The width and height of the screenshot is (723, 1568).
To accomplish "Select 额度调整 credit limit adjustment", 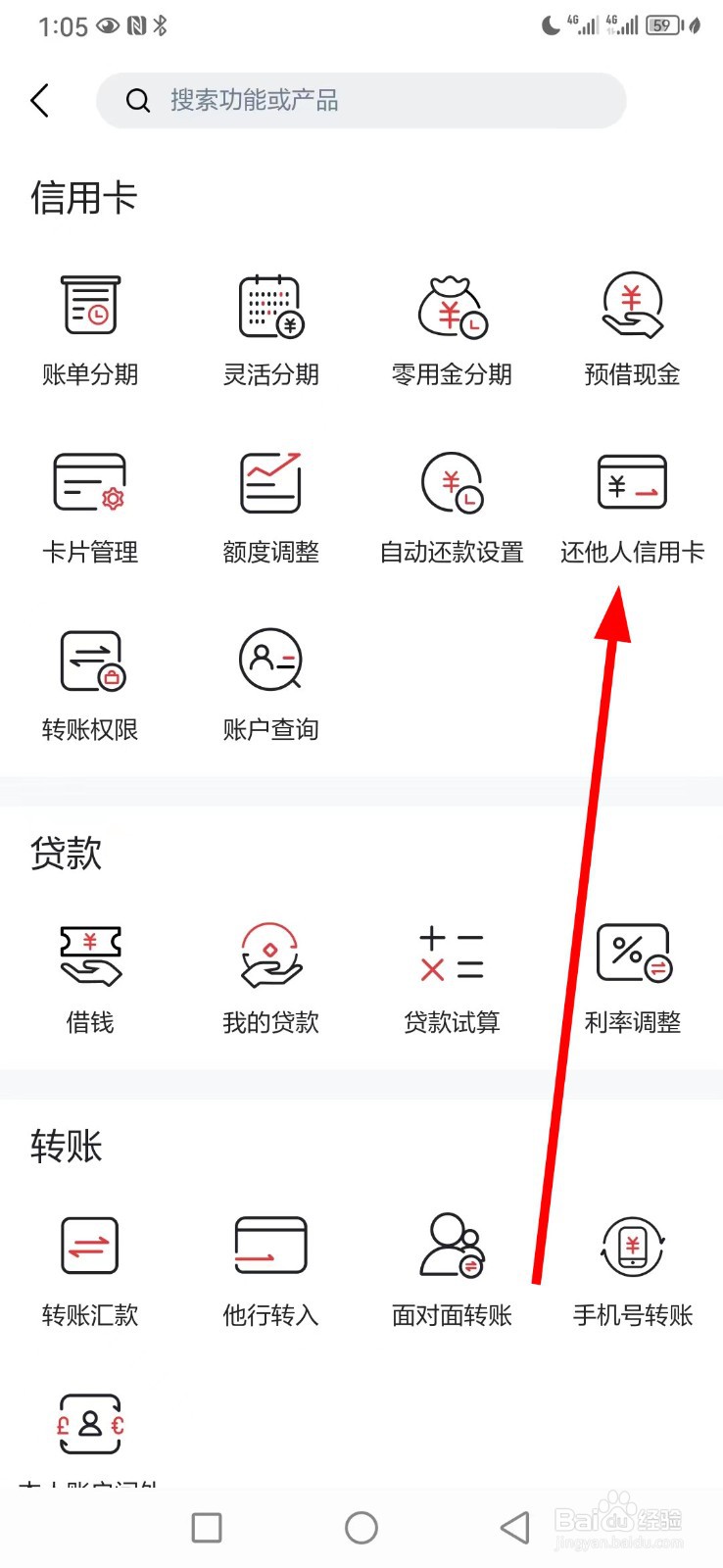I will [x=270, y=505].
